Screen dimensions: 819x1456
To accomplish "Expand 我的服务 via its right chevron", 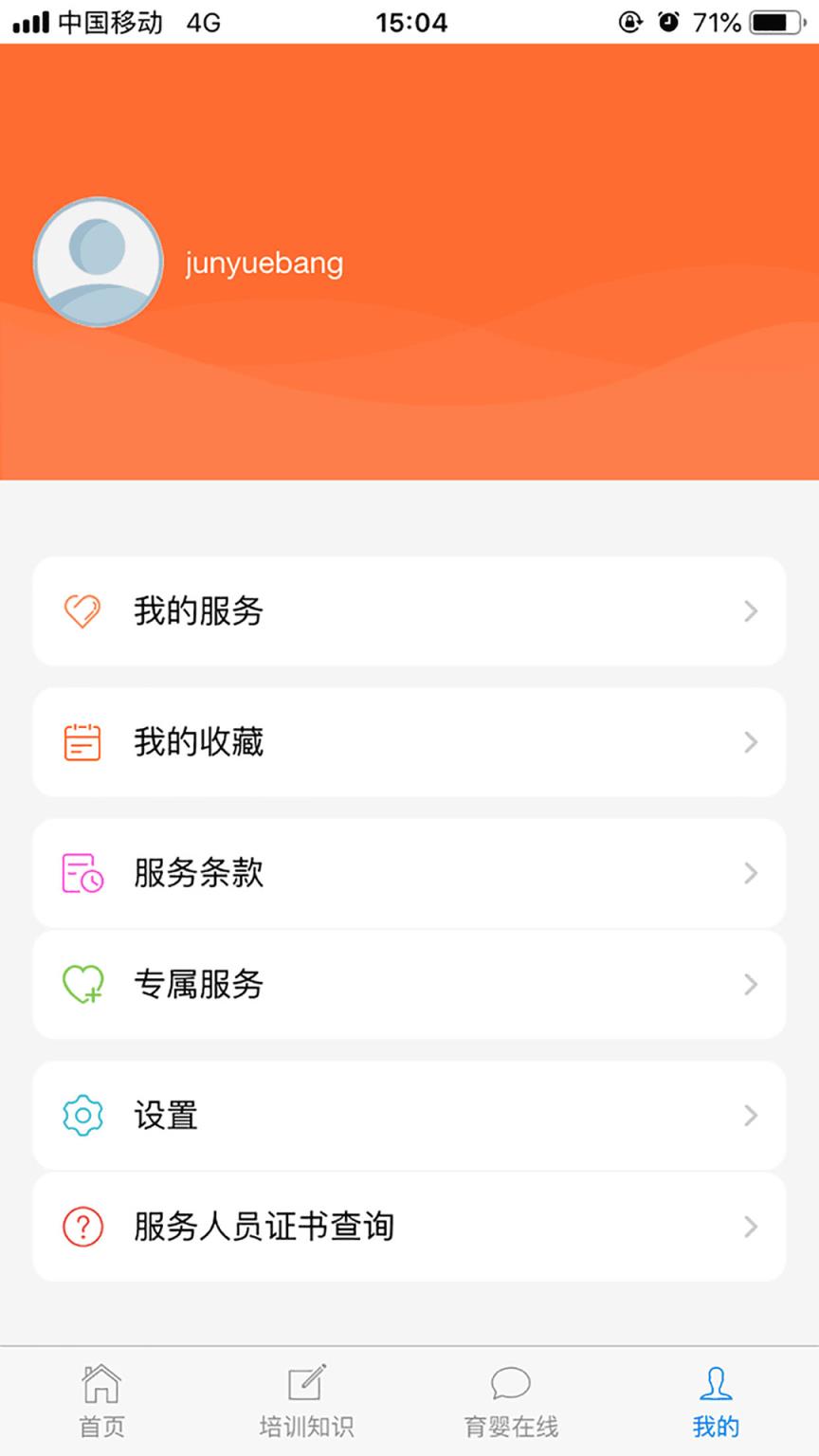I will (751, 611).
